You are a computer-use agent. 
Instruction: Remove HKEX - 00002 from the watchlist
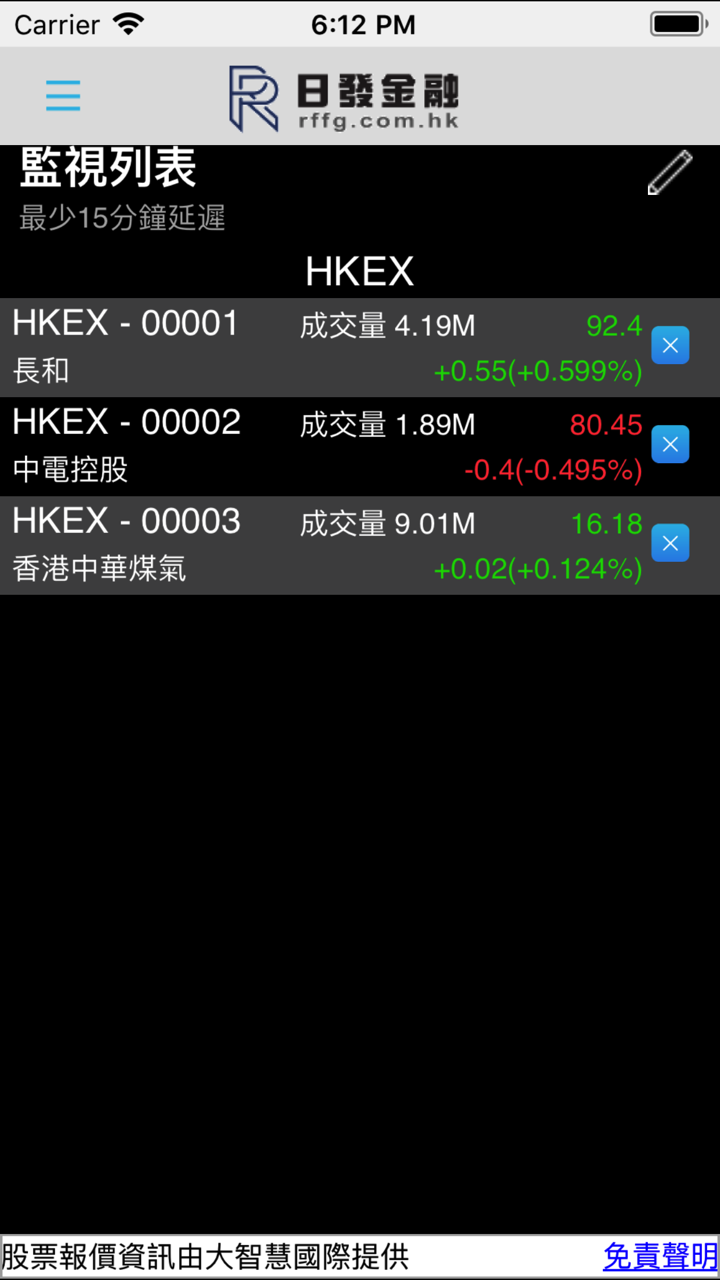point(670,445)
